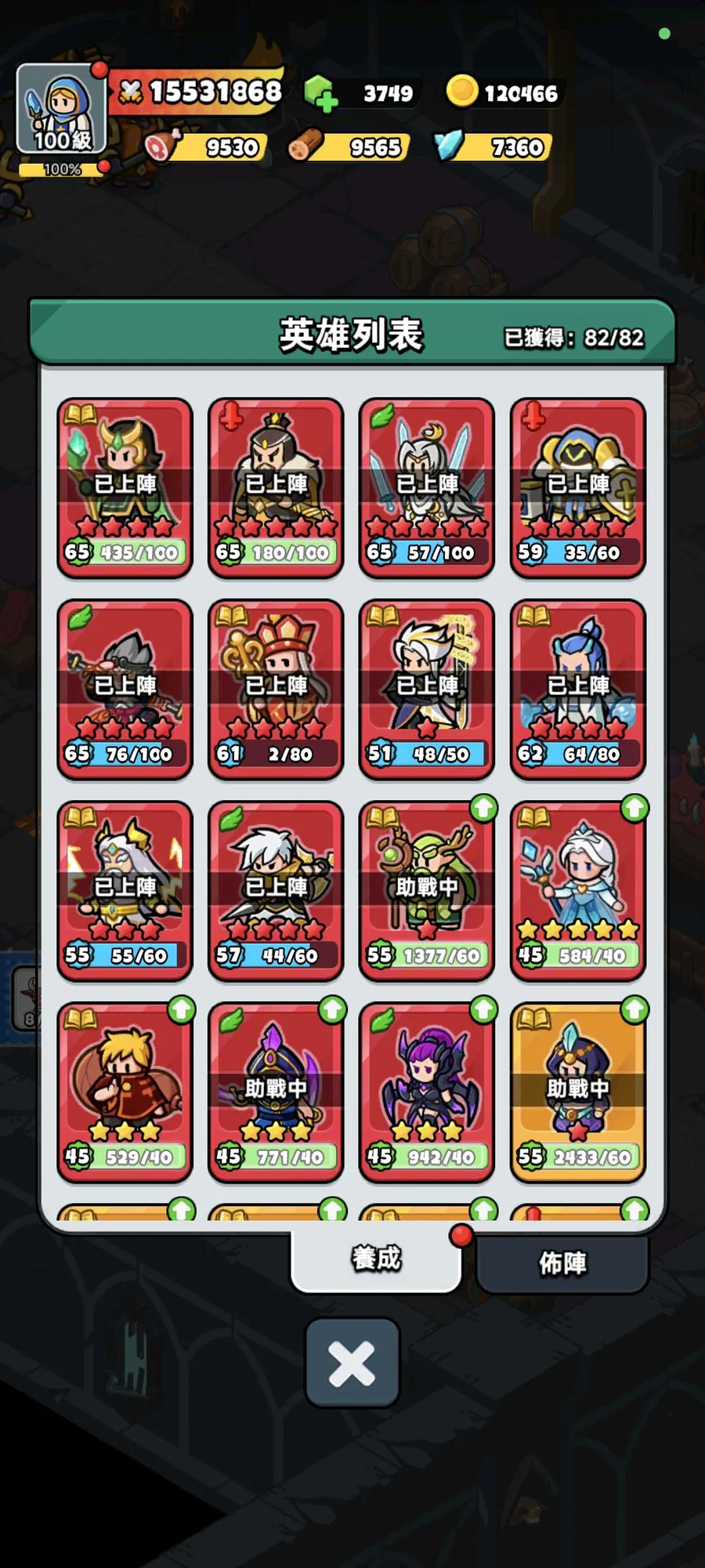Select hero card with 57/100 shards
This screenshot has height=1568, width=705.
tap(427, 487)
